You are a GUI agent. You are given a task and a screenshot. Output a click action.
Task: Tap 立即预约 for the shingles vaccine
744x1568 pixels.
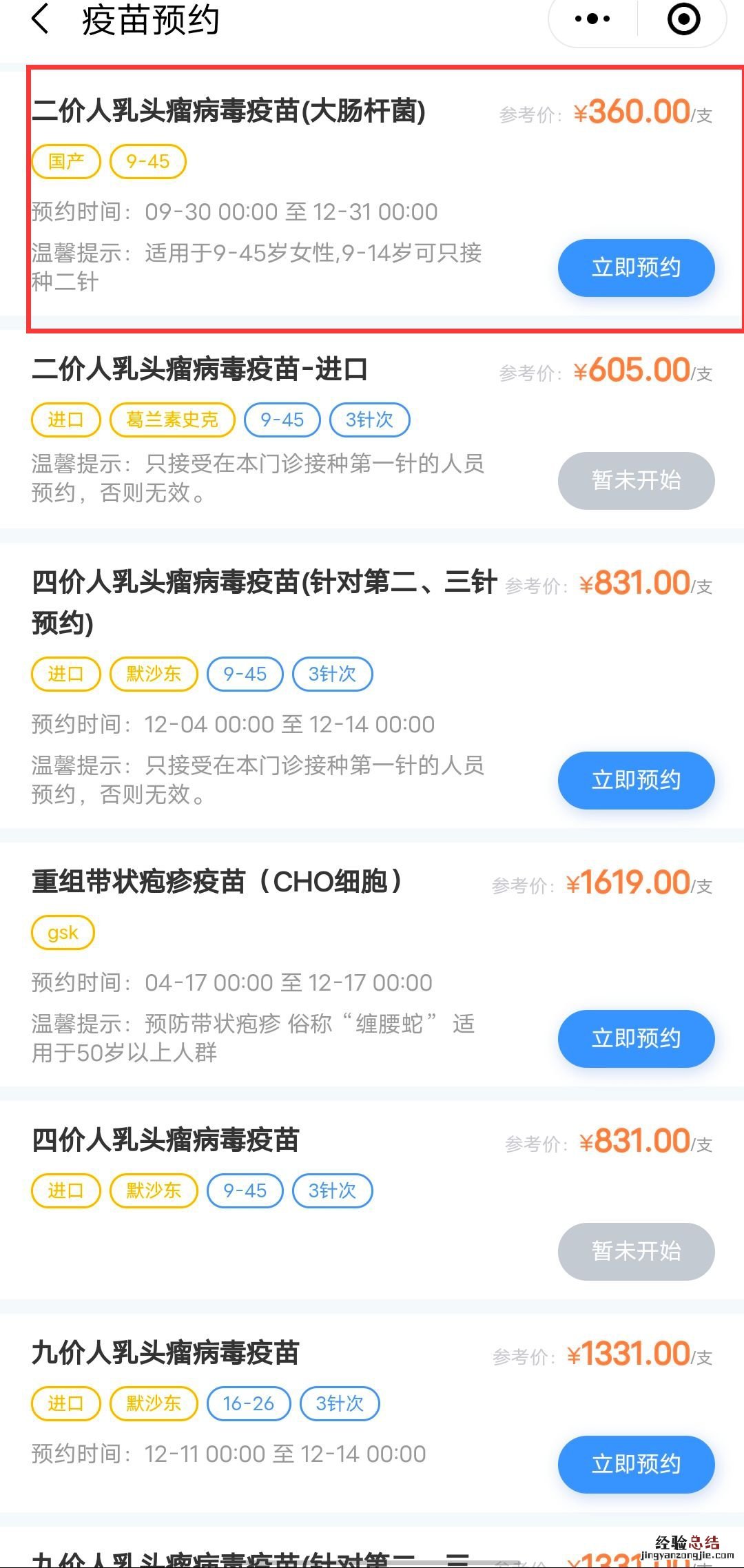tap(635, 1040)
